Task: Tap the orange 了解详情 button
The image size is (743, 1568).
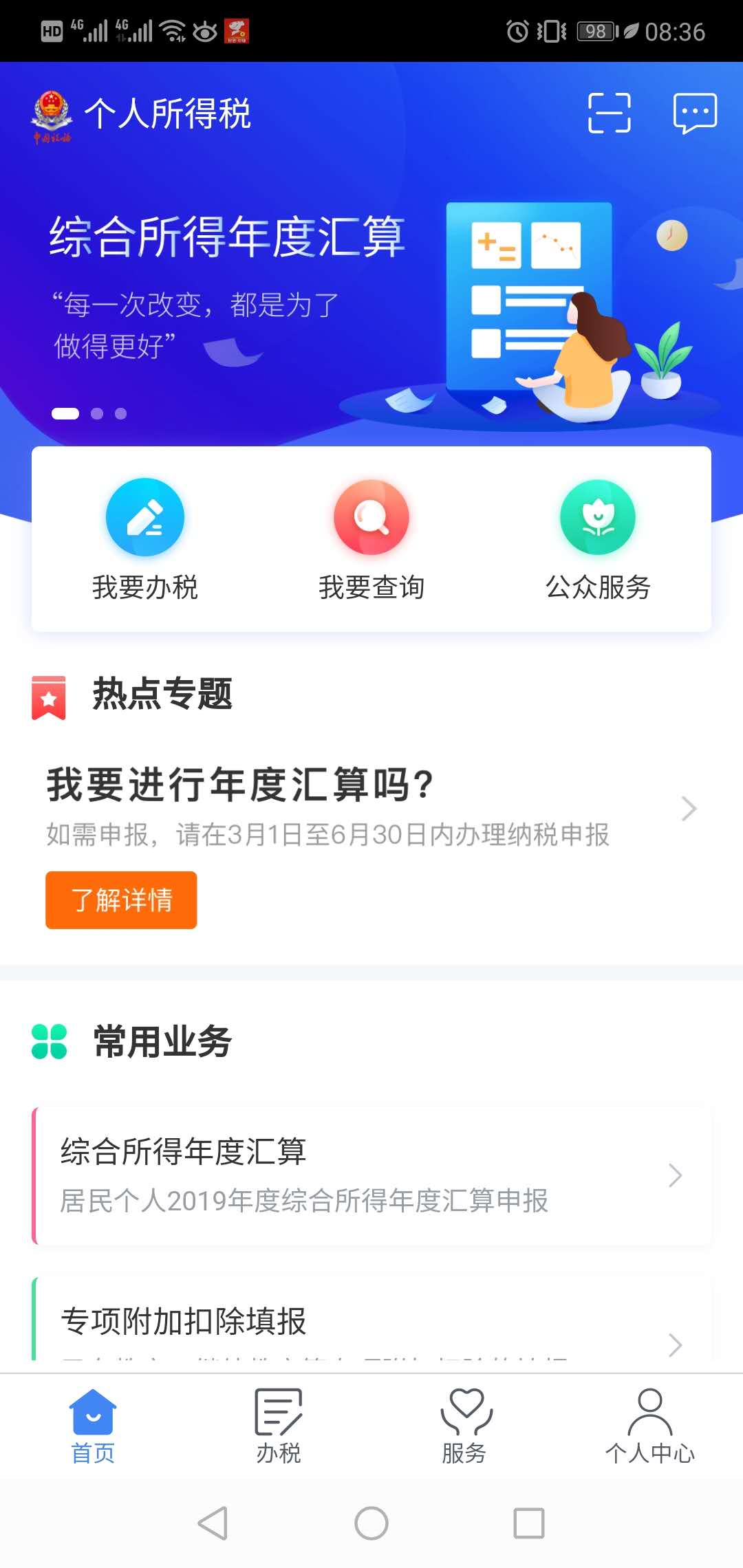Action: click(121, 900)
